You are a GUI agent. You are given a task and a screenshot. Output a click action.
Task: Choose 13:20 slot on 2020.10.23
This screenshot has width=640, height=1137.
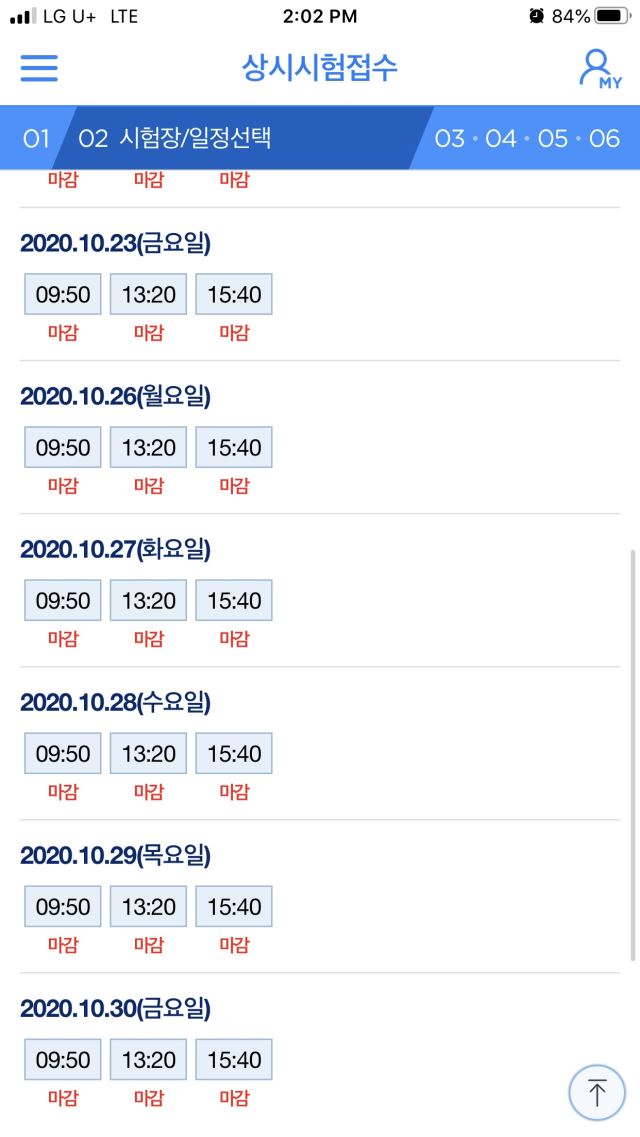pyautogui.click(x=149, y=294)
